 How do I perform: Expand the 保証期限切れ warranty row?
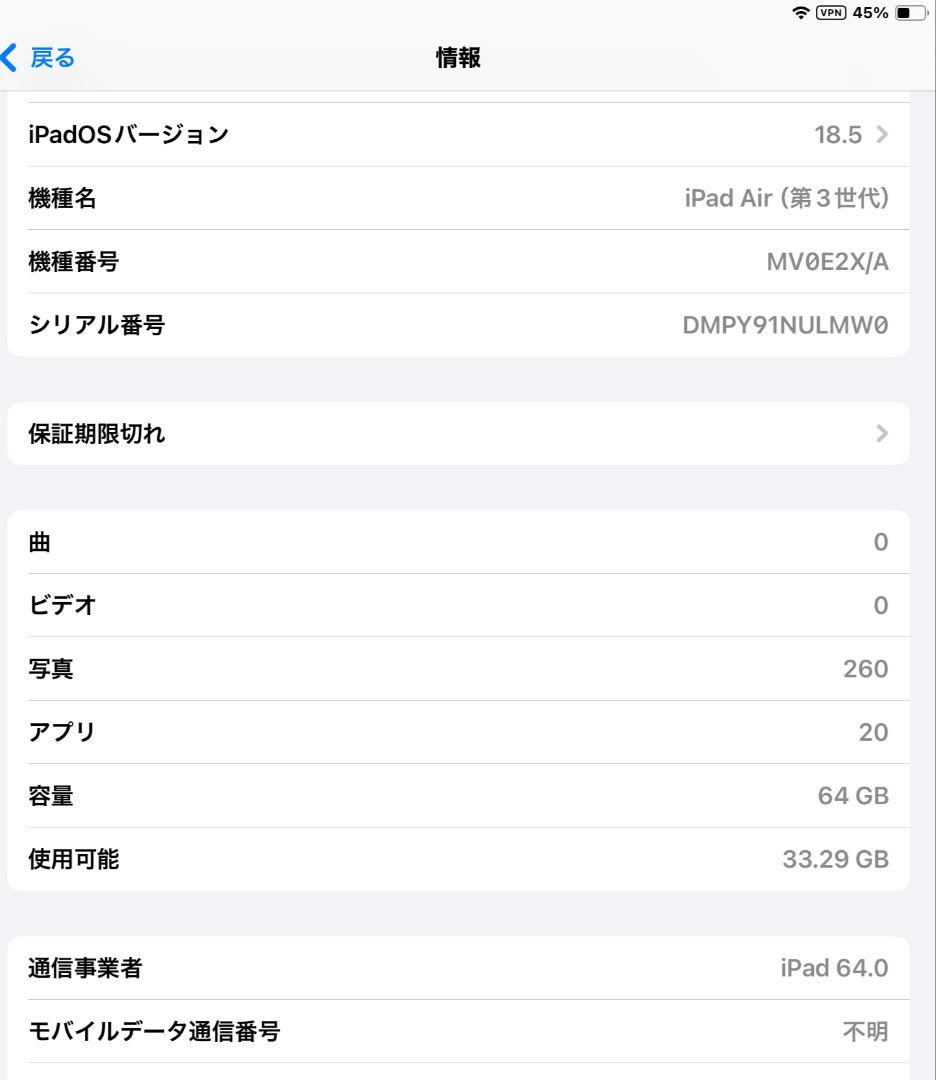pos(468,434)
